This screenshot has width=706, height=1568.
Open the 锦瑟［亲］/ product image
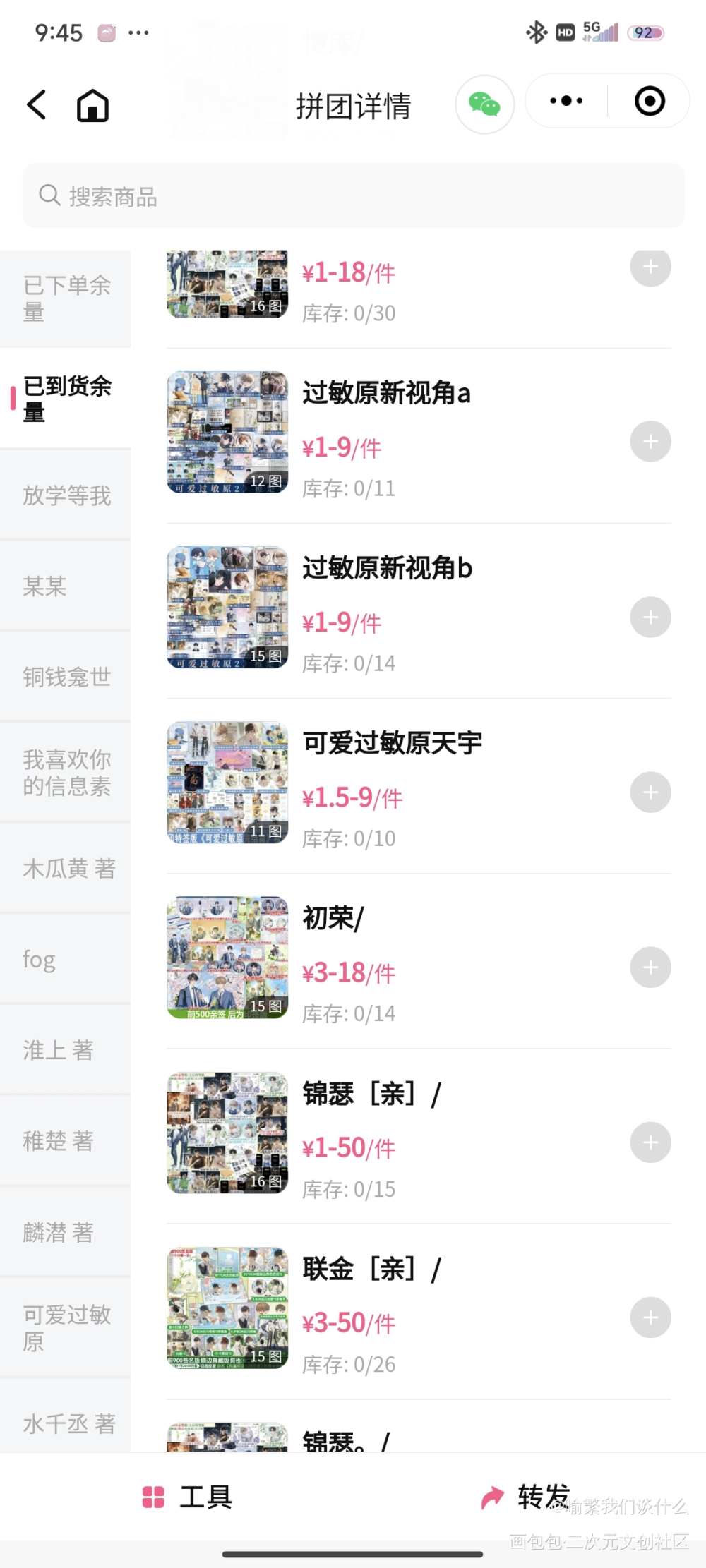click(x=227, y=1133)
